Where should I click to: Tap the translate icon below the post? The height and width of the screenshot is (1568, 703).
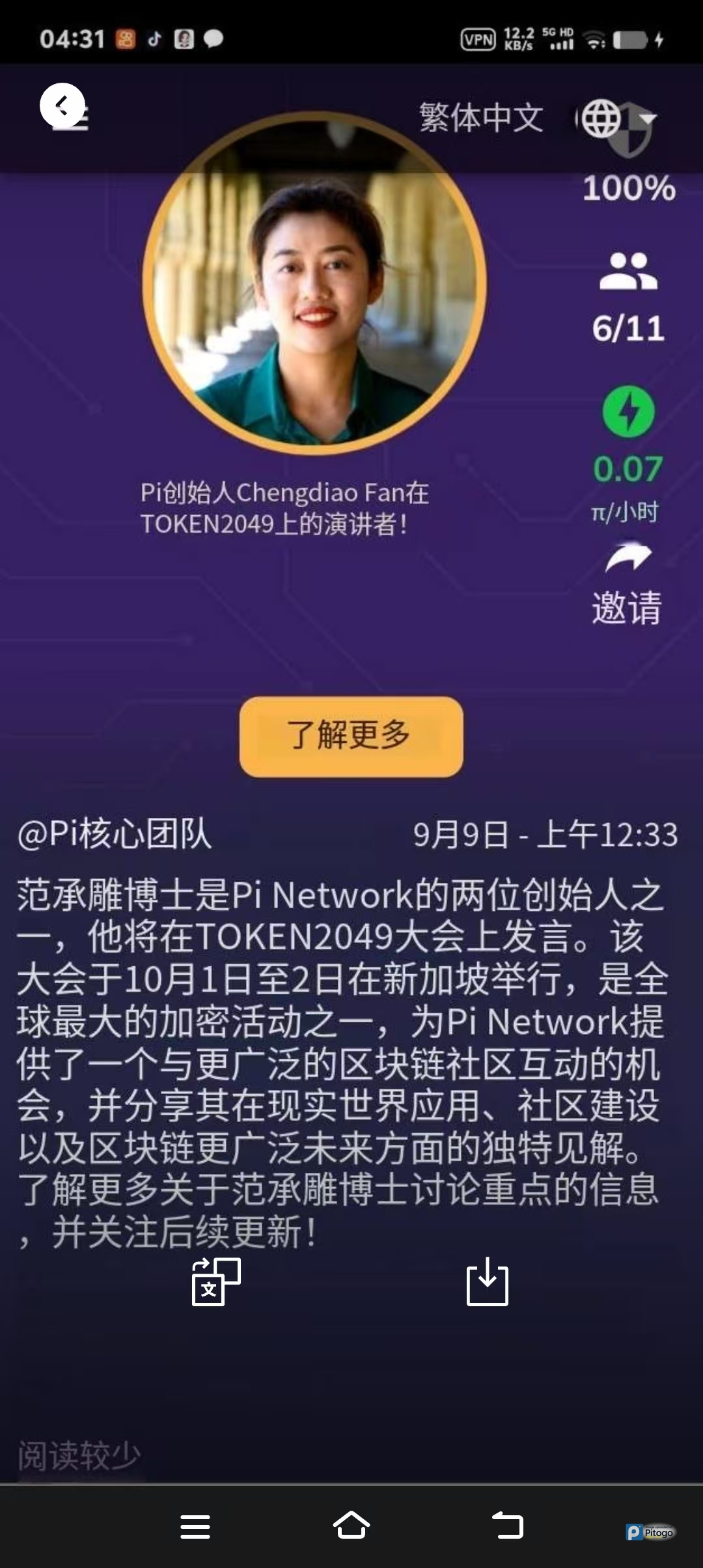coord(216,1281)
